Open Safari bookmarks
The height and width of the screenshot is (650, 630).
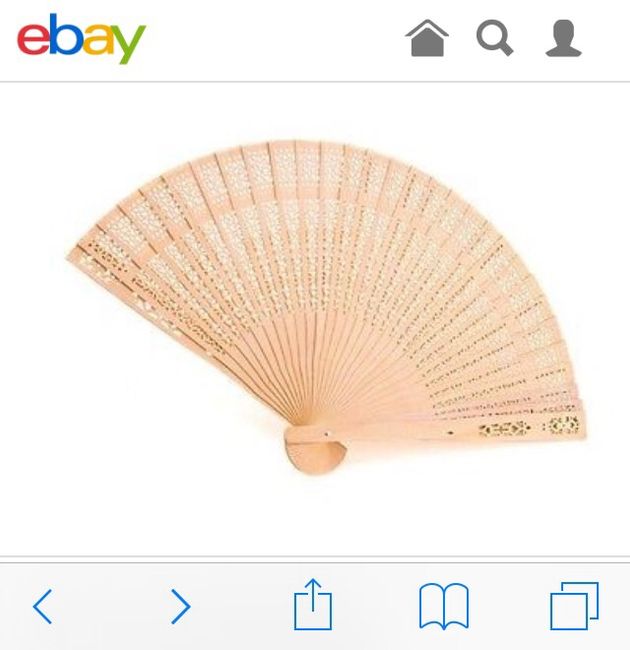(x=443, y=606)
